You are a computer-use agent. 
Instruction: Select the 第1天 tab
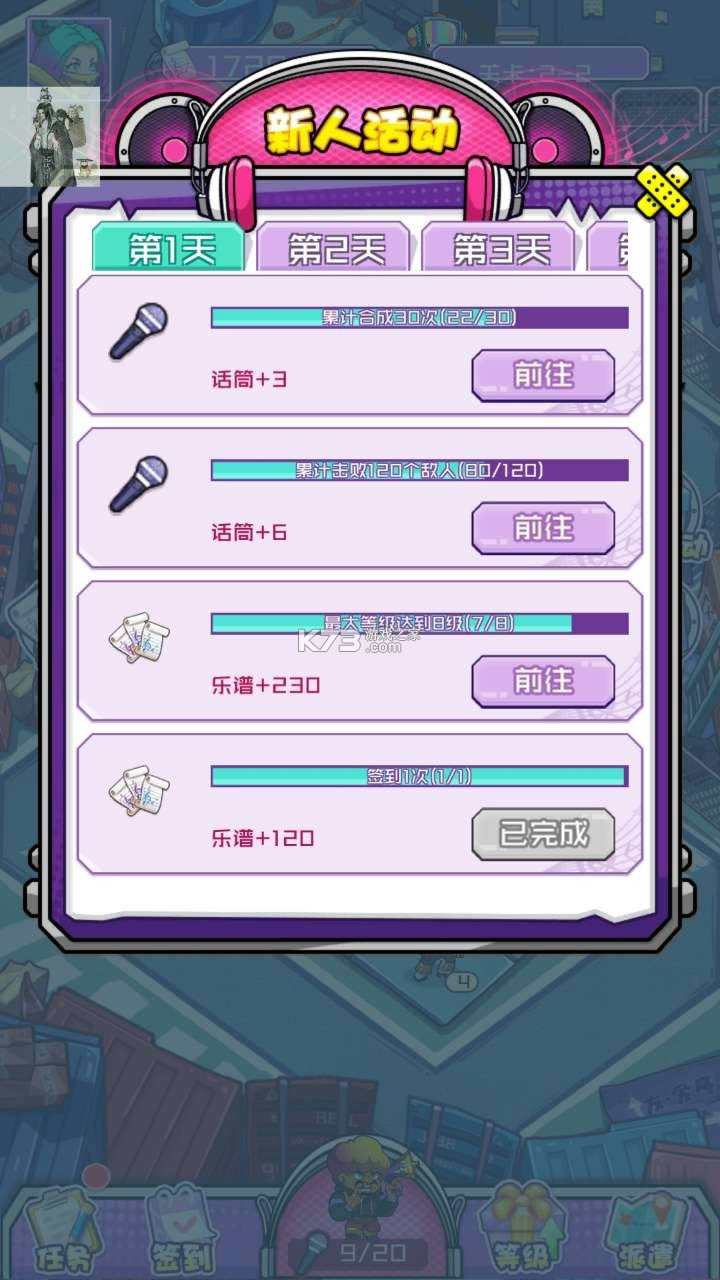(x=170, y=249)
